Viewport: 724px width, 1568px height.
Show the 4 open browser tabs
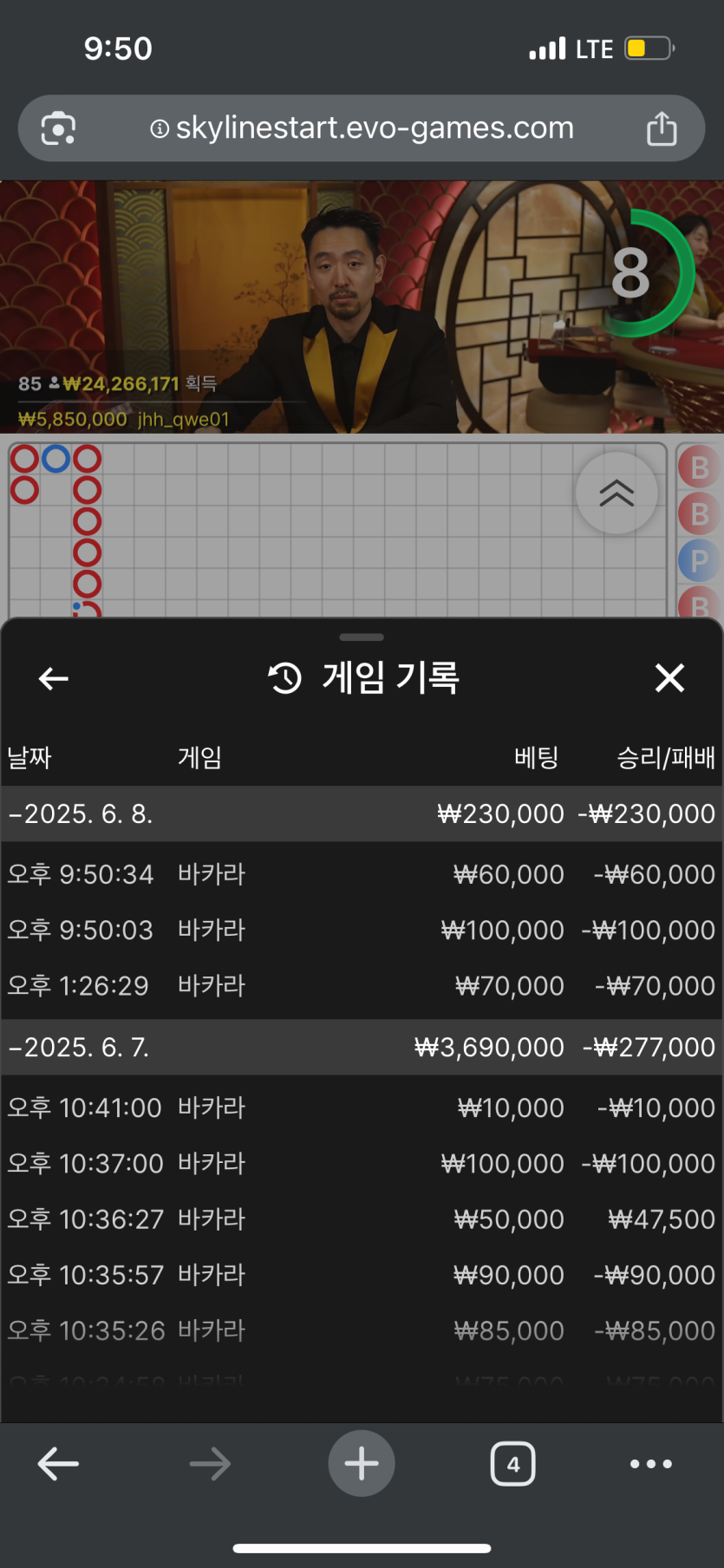[512, 1464]
